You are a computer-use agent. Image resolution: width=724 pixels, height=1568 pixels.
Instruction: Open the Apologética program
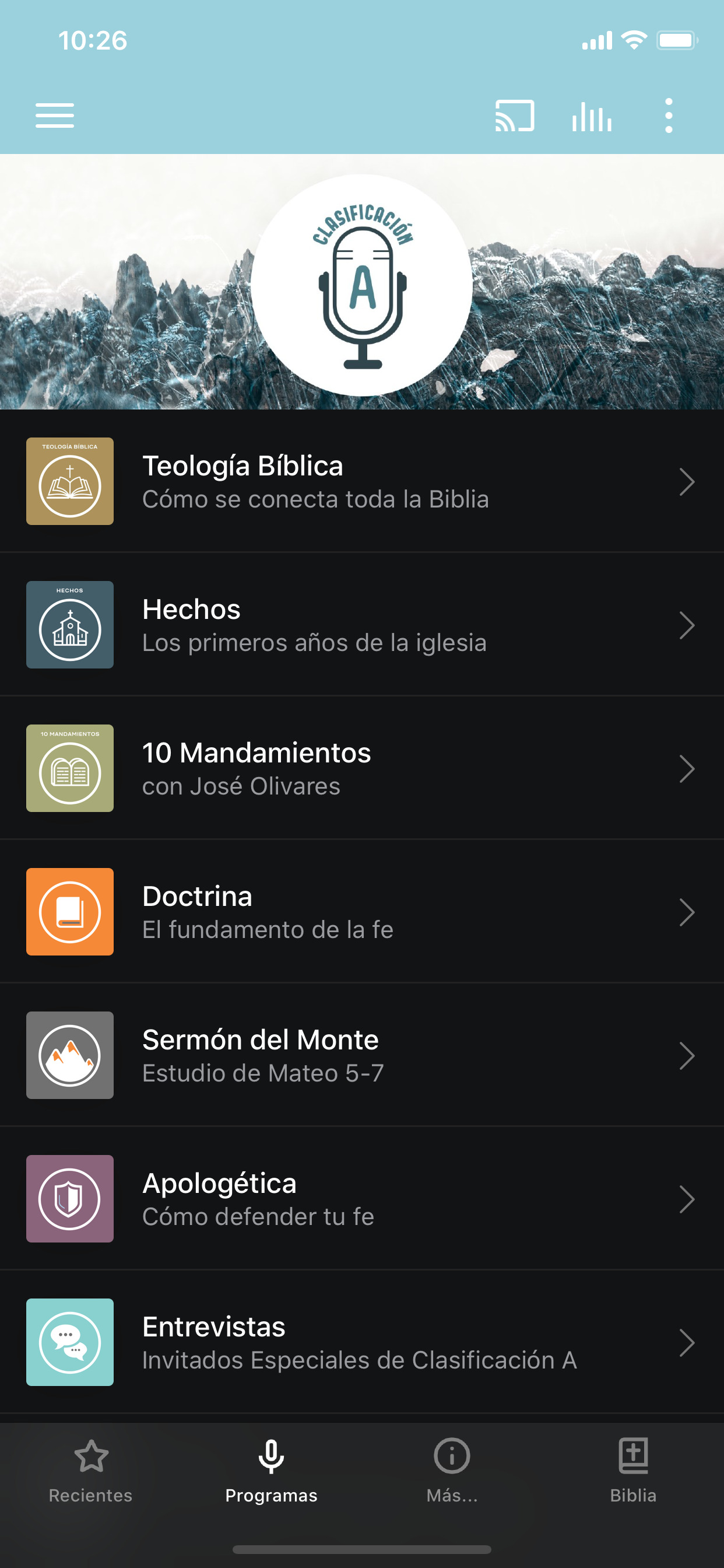coord(362,1199)
